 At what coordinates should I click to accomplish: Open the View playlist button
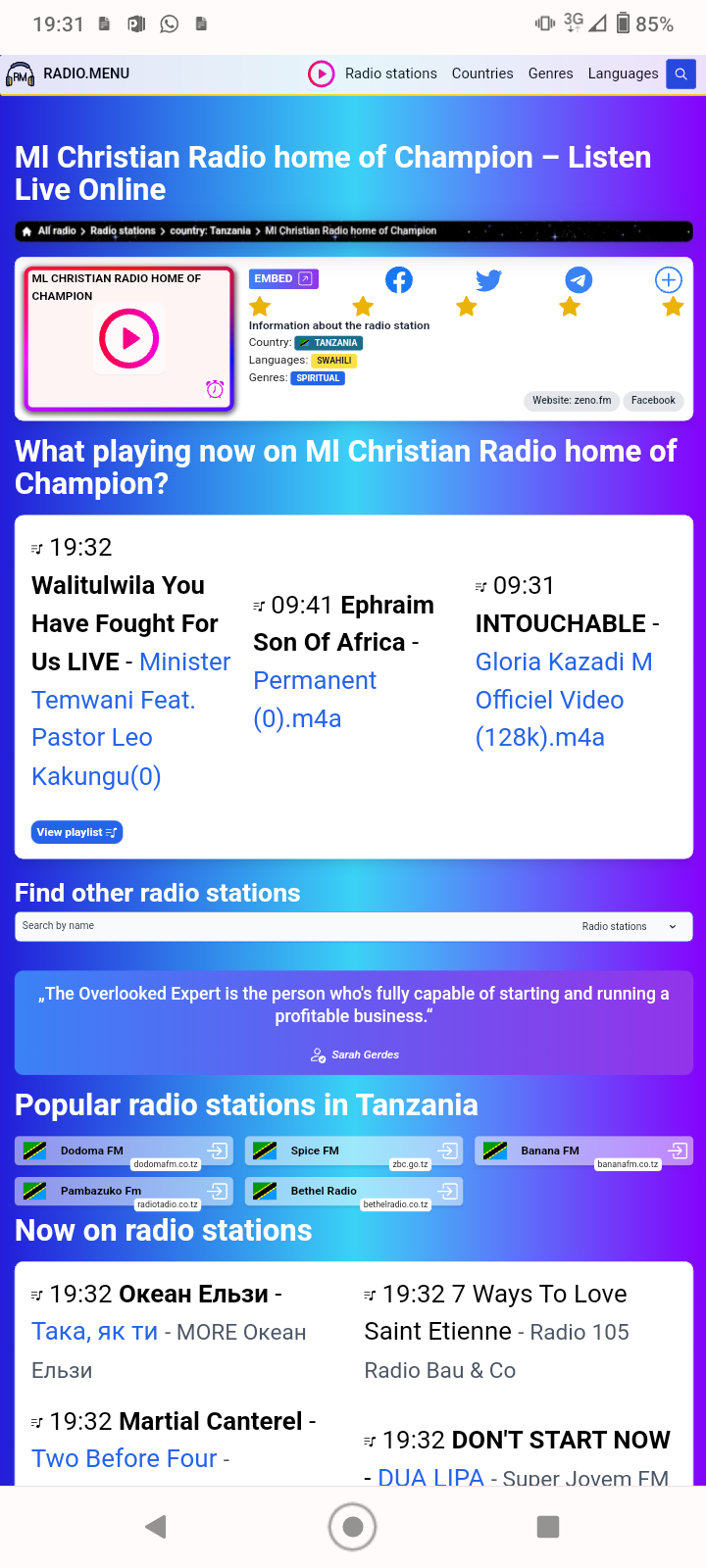point(76,832)
